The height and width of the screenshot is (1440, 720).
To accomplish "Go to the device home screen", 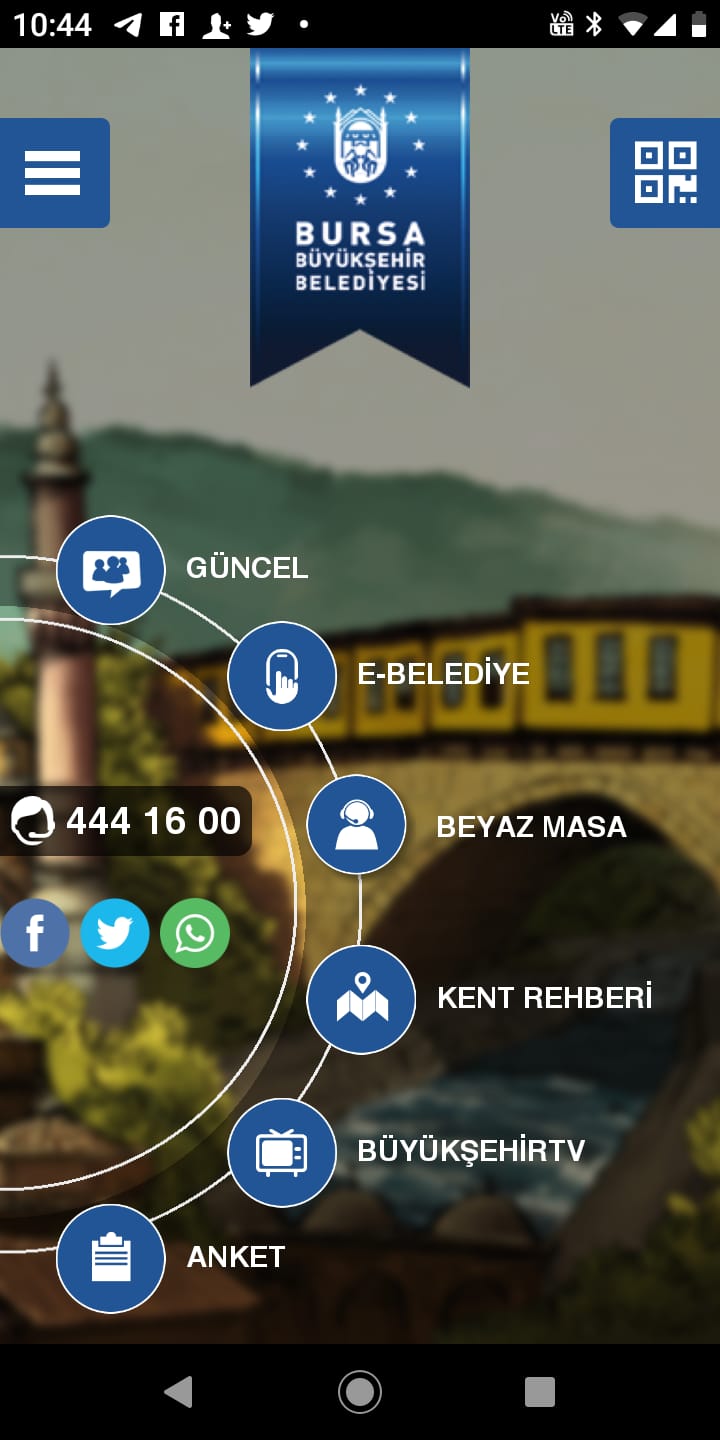I will pyautogui.click(x=360, y=1392).
